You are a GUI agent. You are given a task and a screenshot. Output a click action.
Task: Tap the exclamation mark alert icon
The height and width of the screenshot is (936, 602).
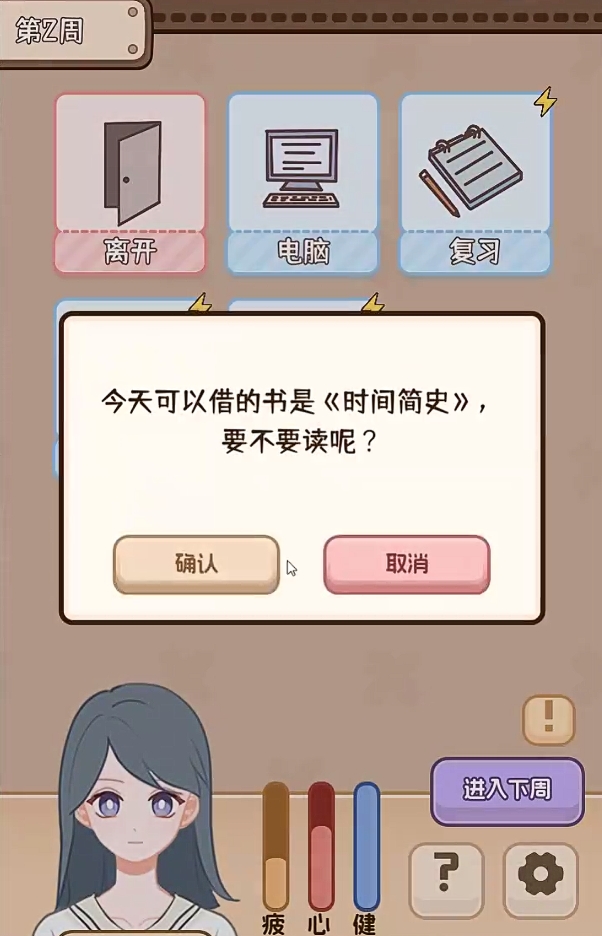click(549, 720)
